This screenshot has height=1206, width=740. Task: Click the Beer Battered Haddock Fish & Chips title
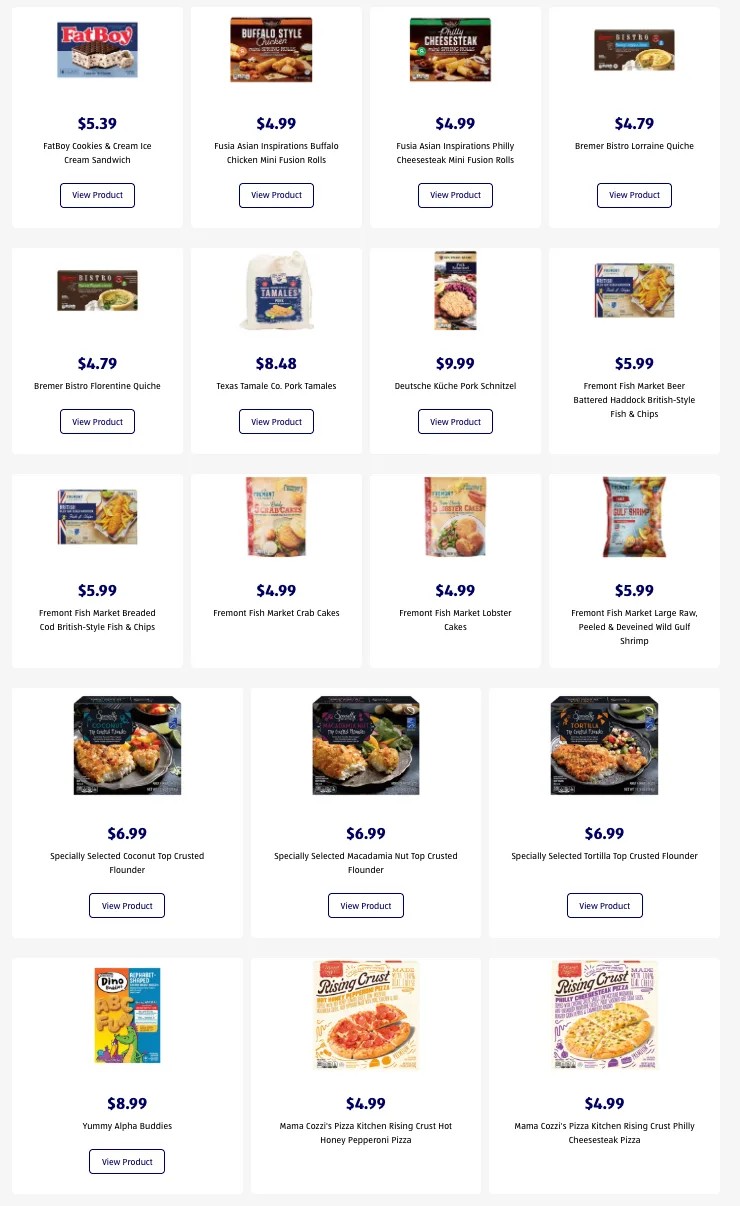point(634,399)
